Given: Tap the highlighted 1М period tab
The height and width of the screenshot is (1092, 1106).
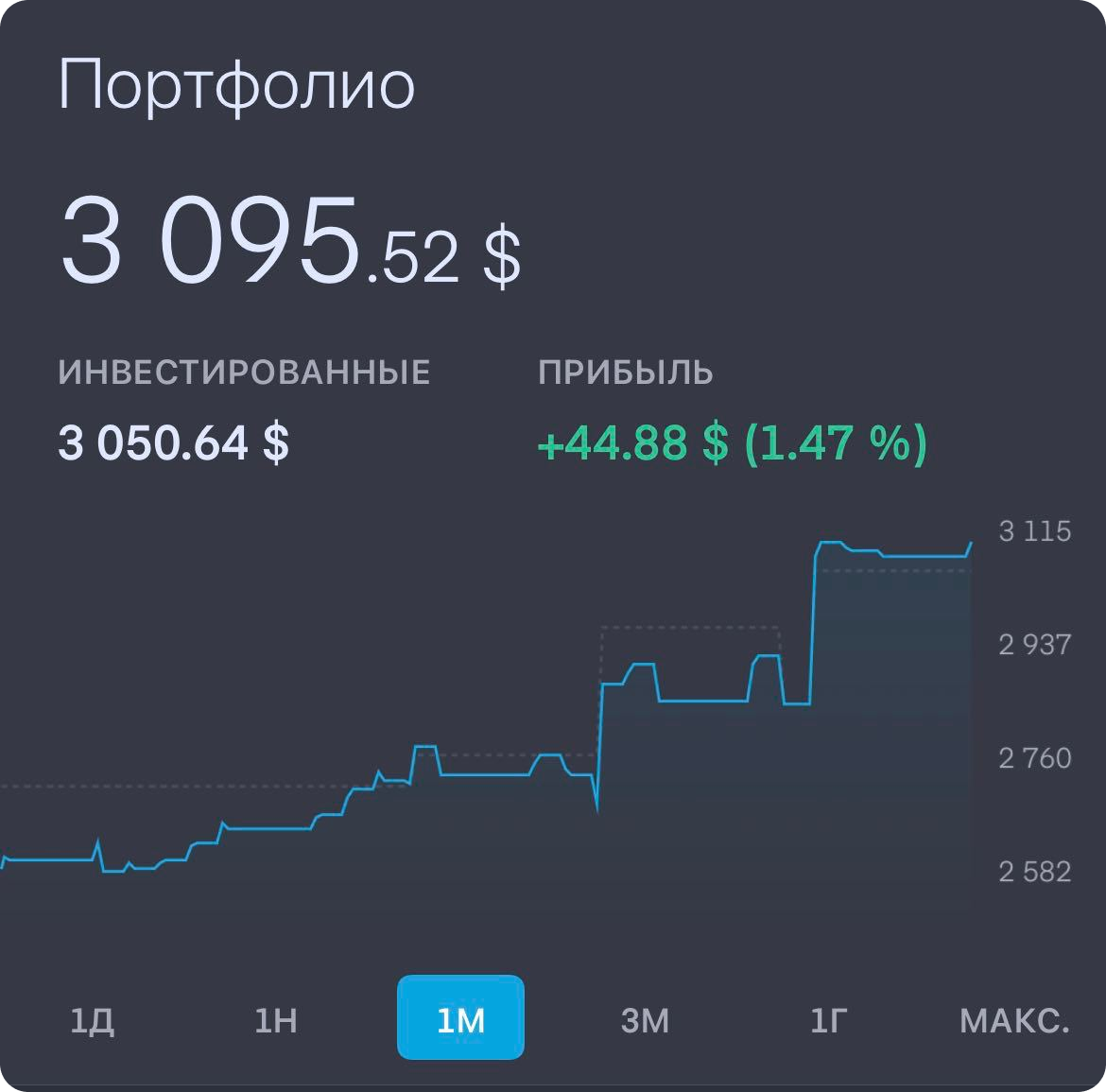Looking at the screenshot, I should point(460,1018).
